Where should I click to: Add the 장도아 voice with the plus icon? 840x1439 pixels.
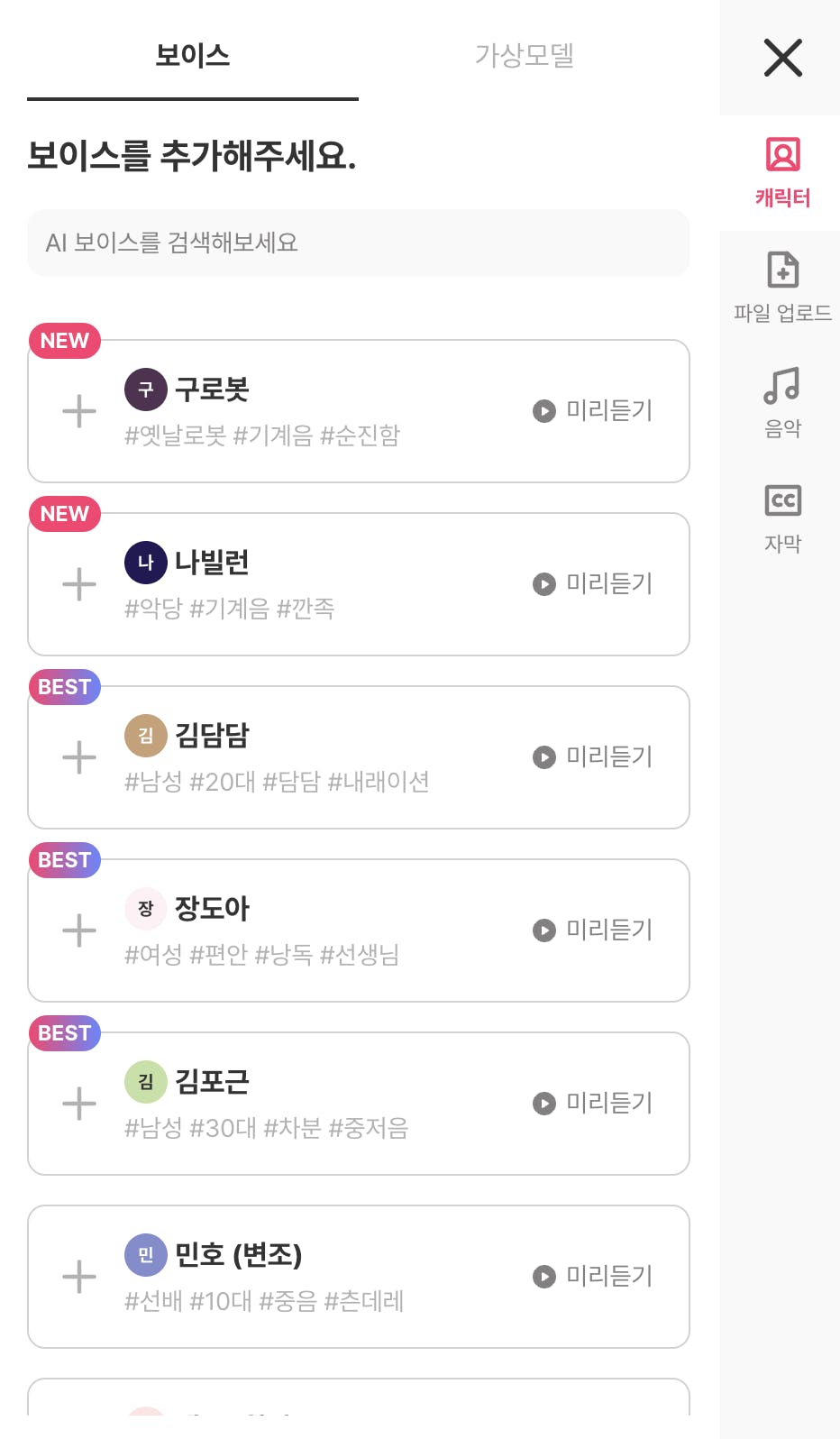point(79,930)
